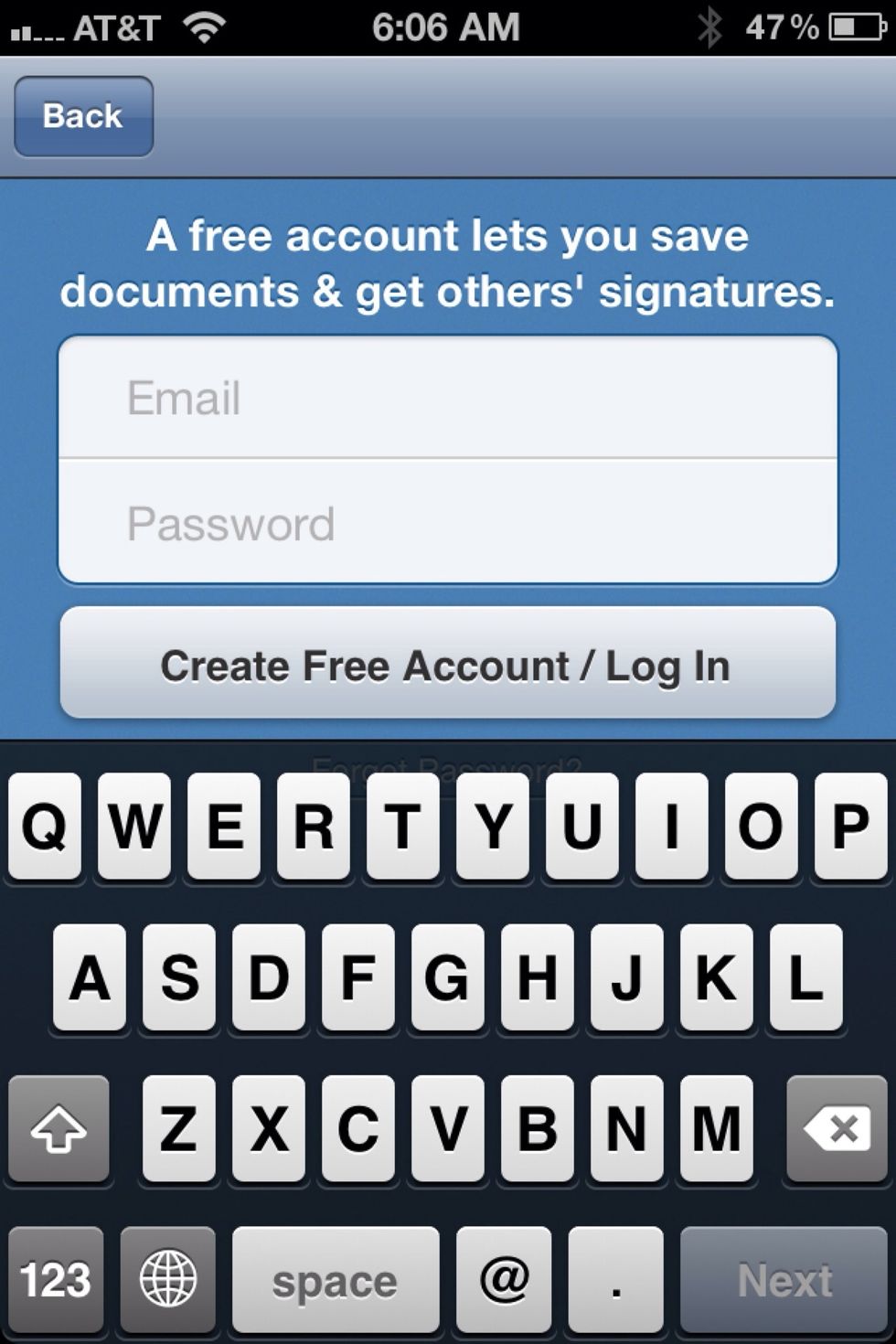The height and width of the screenshot is (1344, 896).
Task: Tap Create Free Account / Log In
Action: coord(448,665)
